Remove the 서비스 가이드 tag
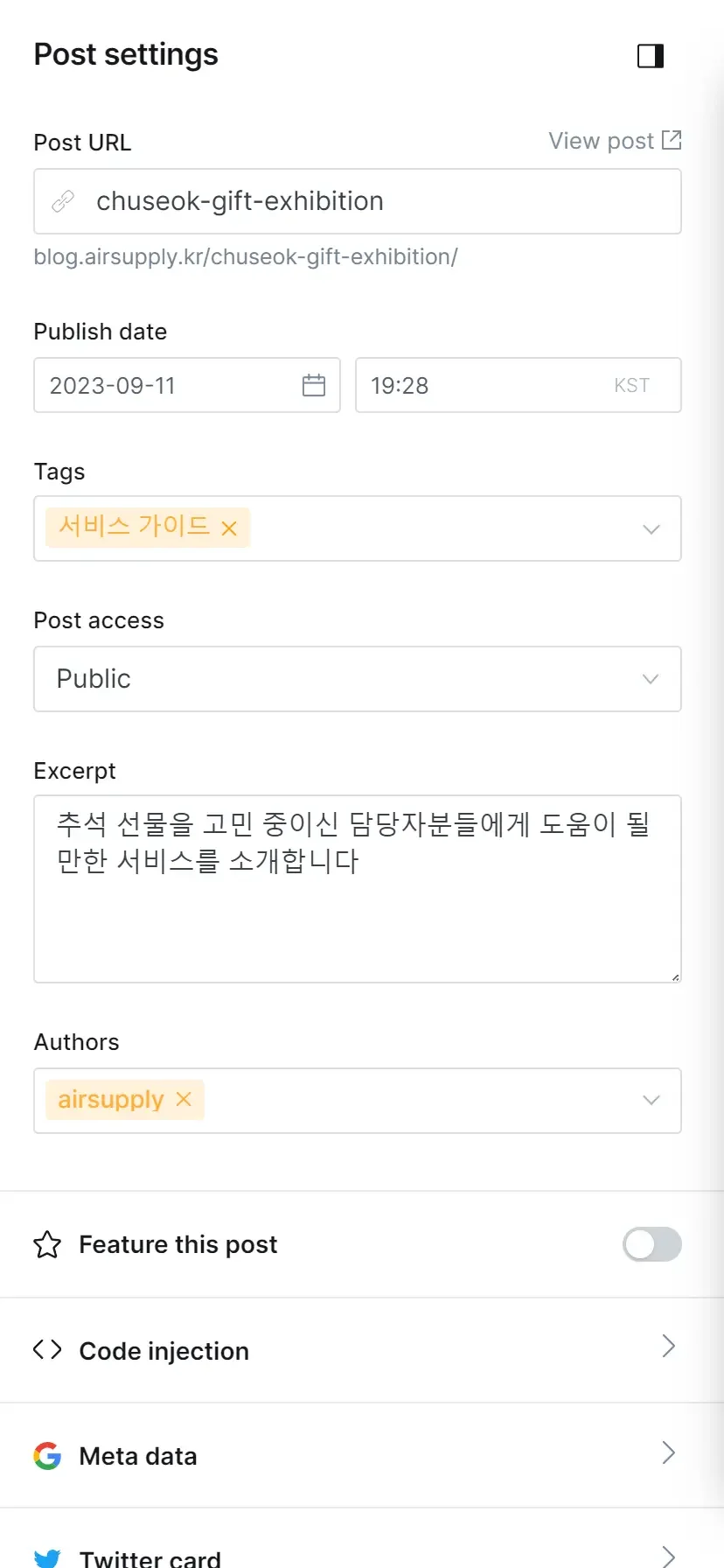This screenshot has width=724, height=1568. point(229,528)
